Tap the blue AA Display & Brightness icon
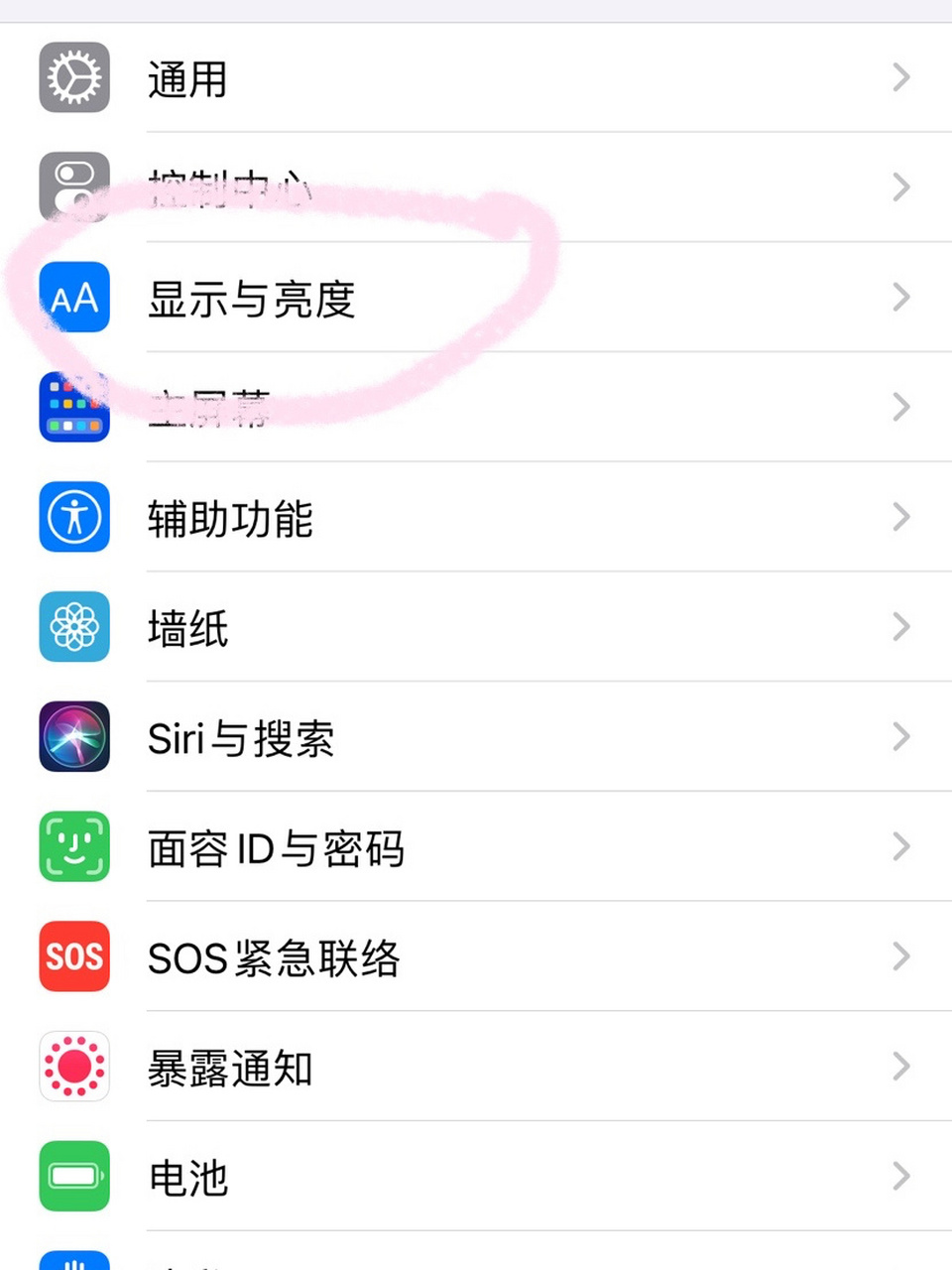The image size is (952, 1270). (73, 298)
